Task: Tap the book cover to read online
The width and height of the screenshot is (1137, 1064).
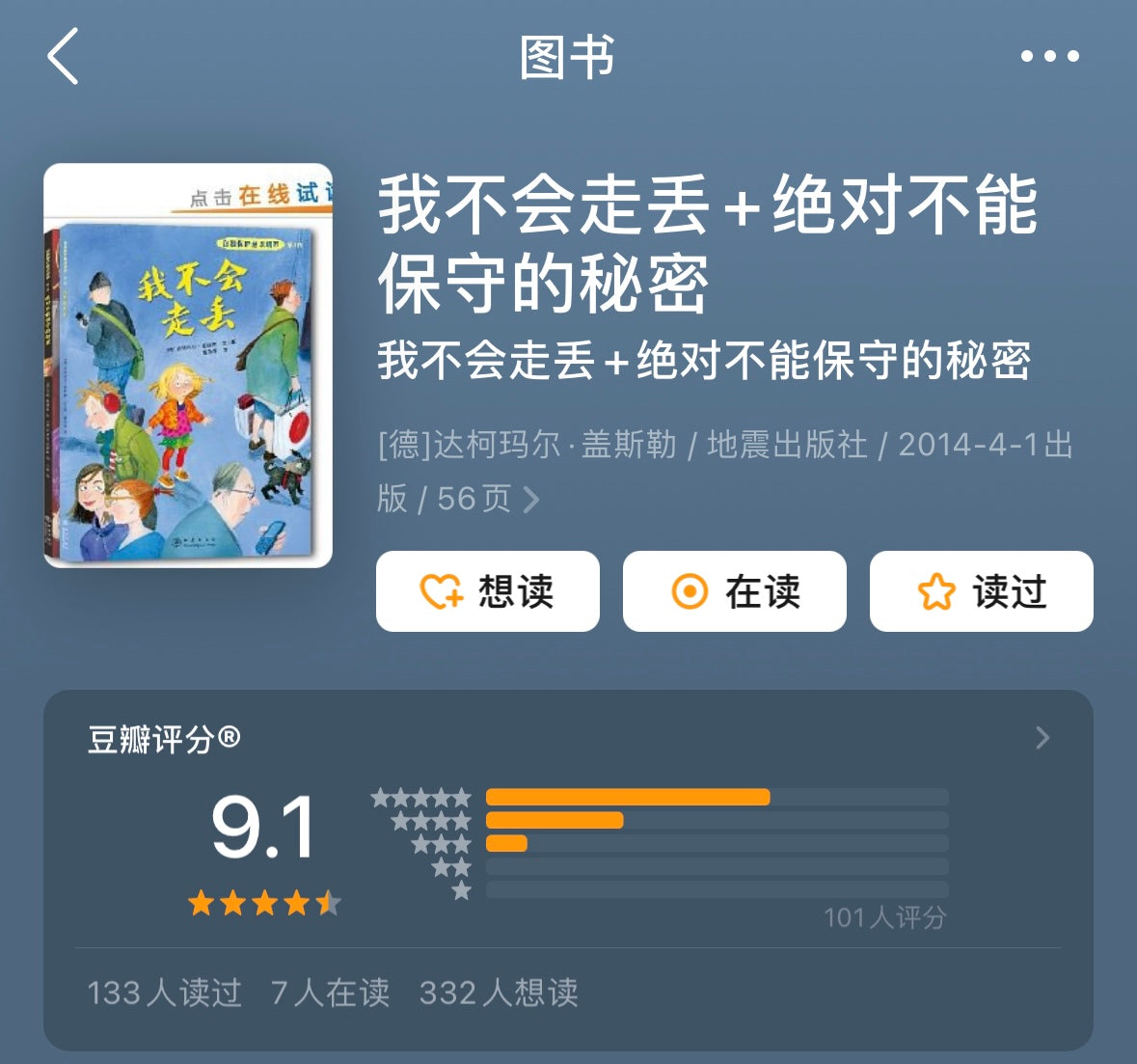Action: 188,367
